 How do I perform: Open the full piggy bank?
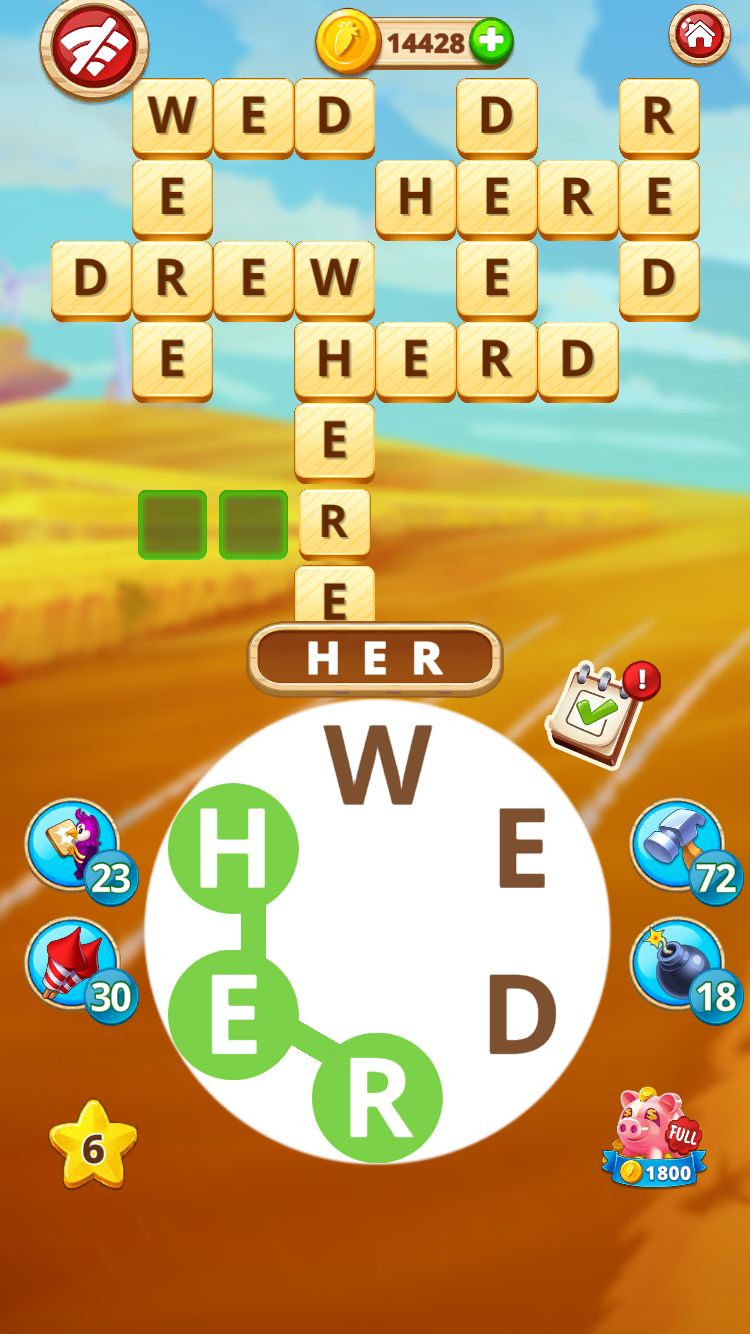[655, 1138]
